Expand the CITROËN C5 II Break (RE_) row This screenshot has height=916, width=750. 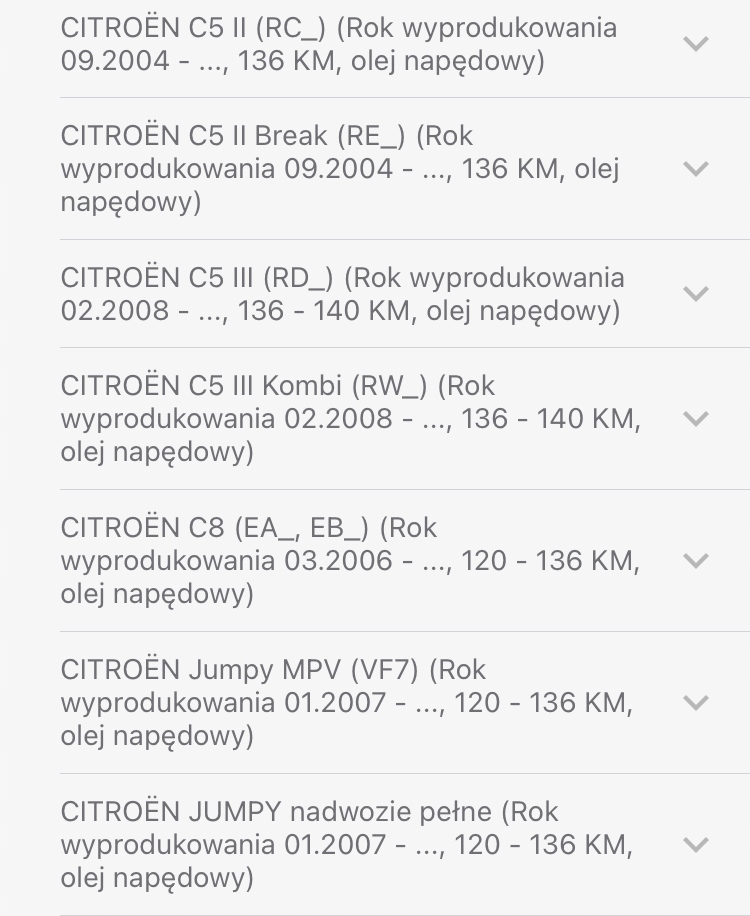pos(694,168)
